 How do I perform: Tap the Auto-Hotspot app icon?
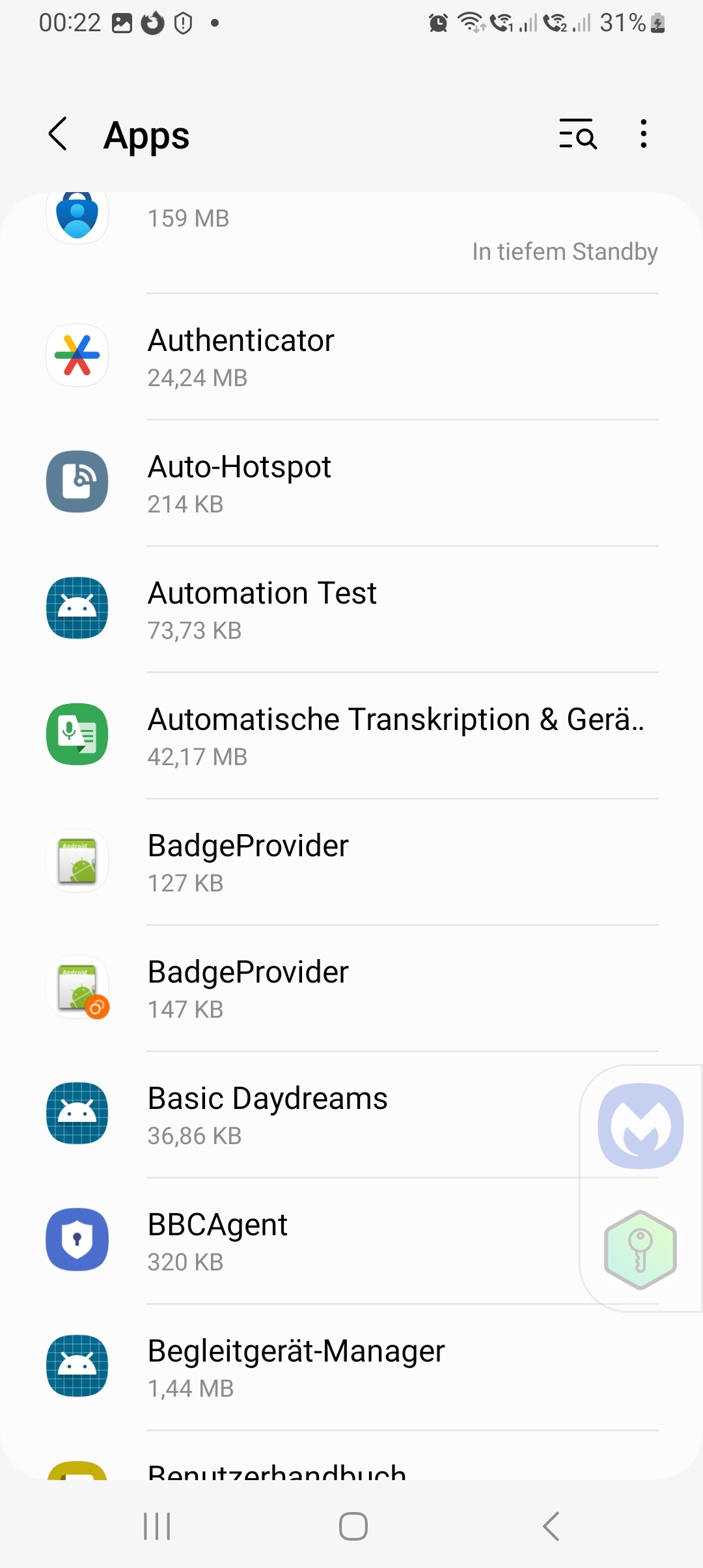[x=77, y=482]
